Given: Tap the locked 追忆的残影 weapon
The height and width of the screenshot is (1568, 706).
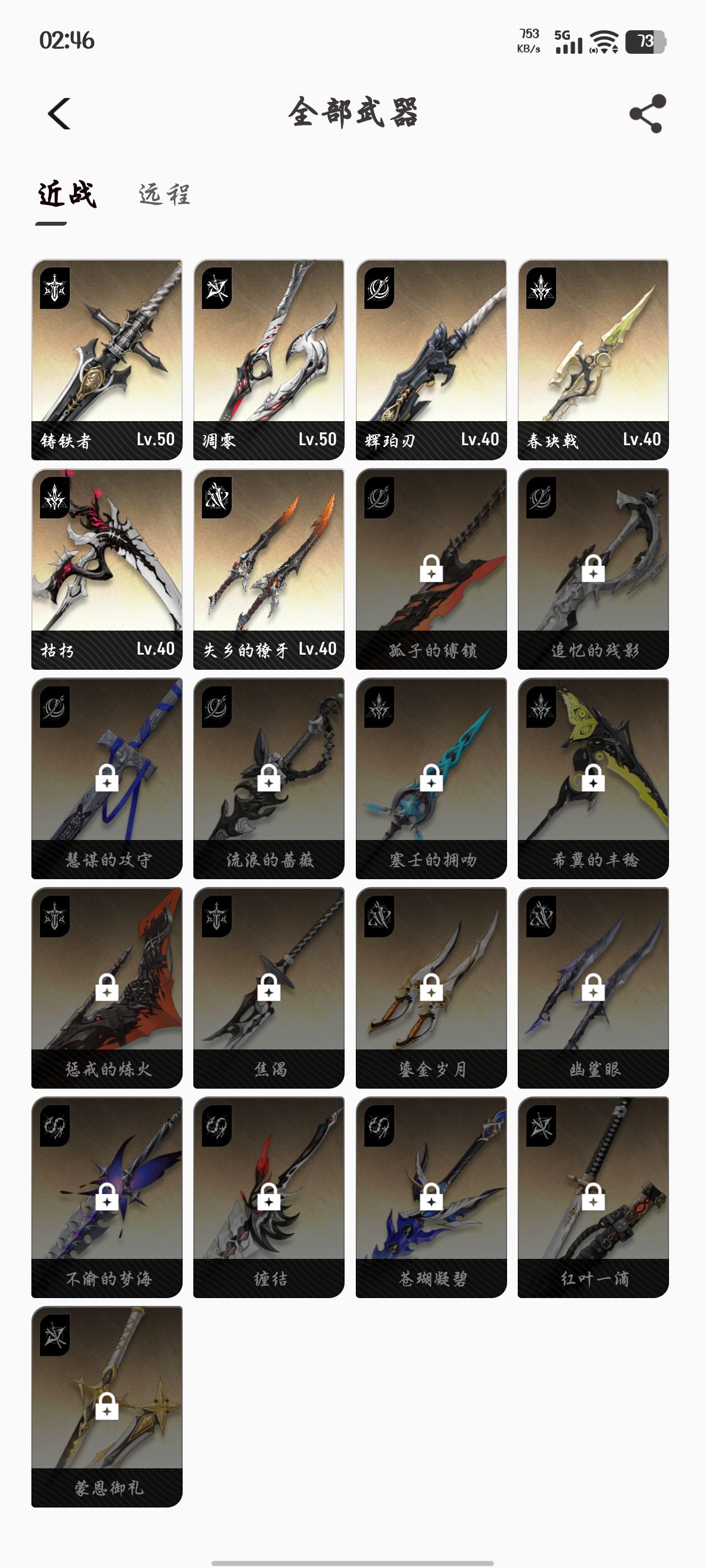Looking at the screenshot, I should [x=593, y=568].
